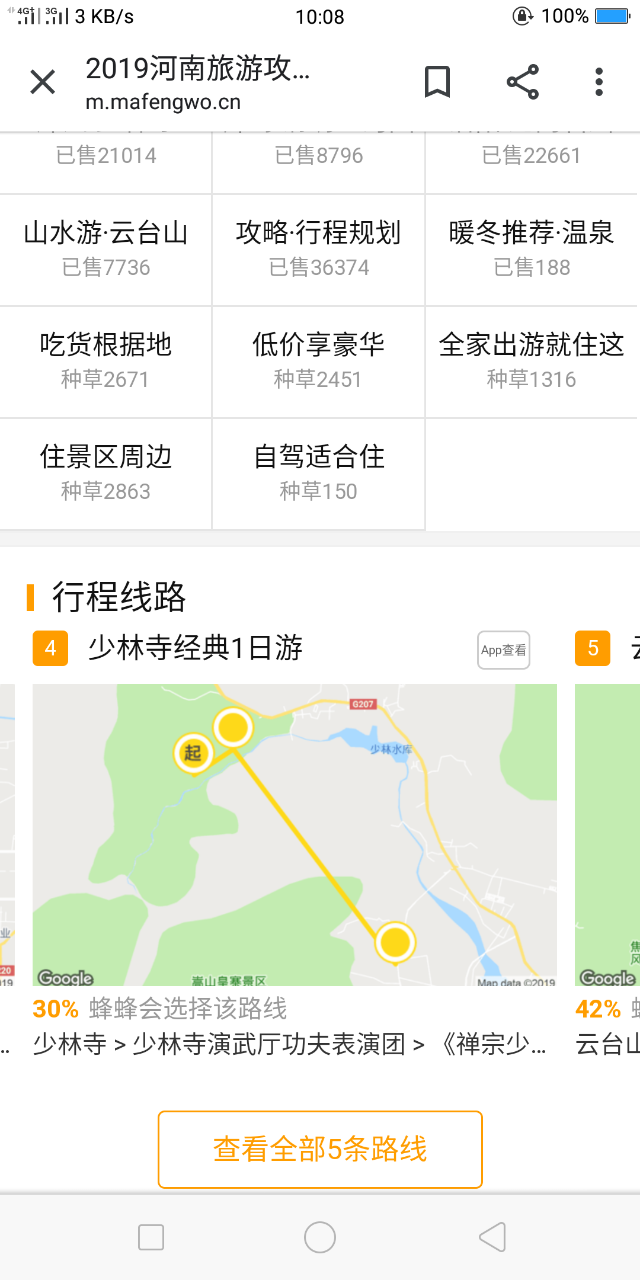
Task: Close the web page with X icon
Action: coord(42,82)
